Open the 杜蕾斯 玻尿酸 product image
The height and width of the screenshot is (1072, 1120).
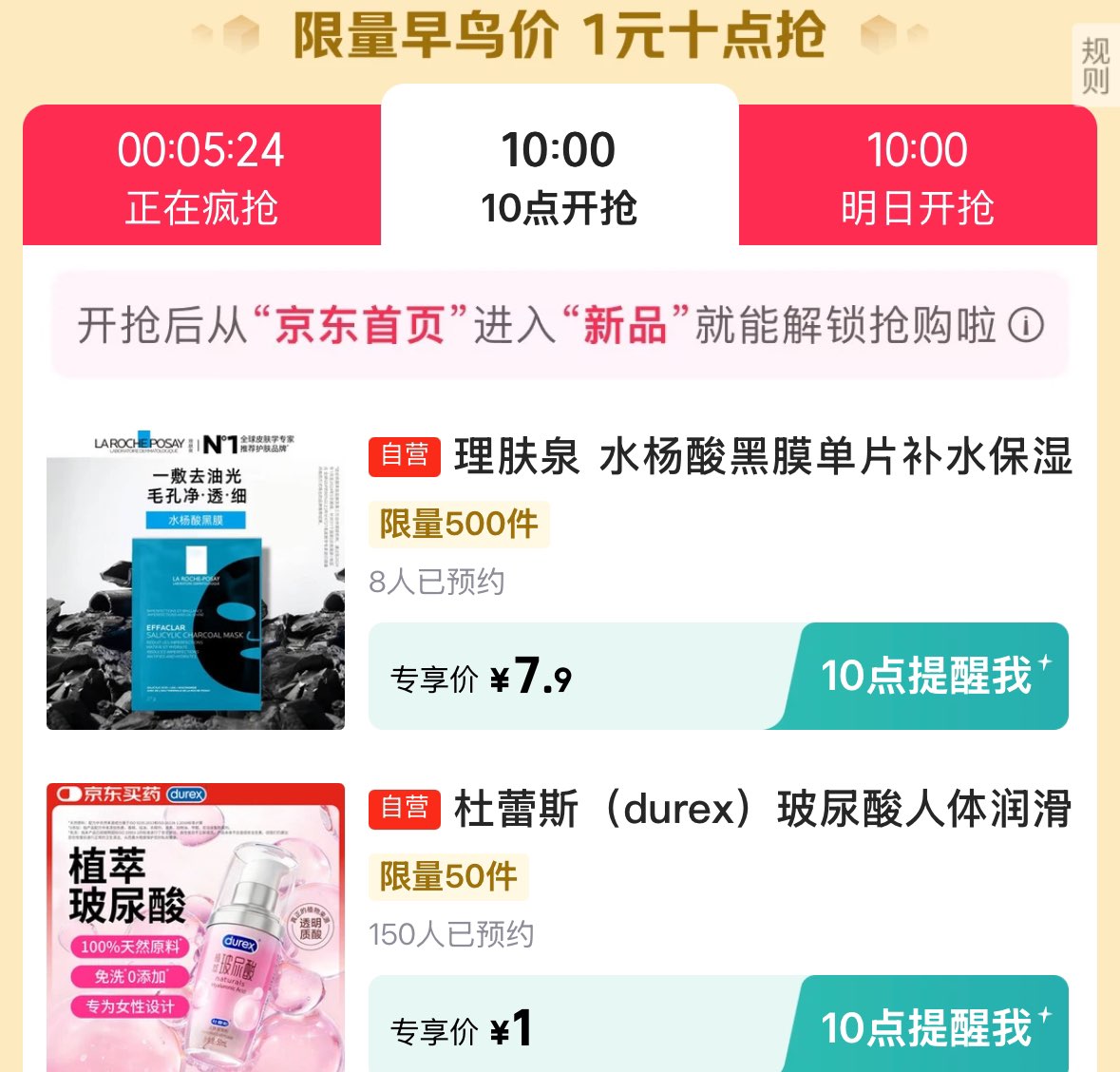point(196,928)
